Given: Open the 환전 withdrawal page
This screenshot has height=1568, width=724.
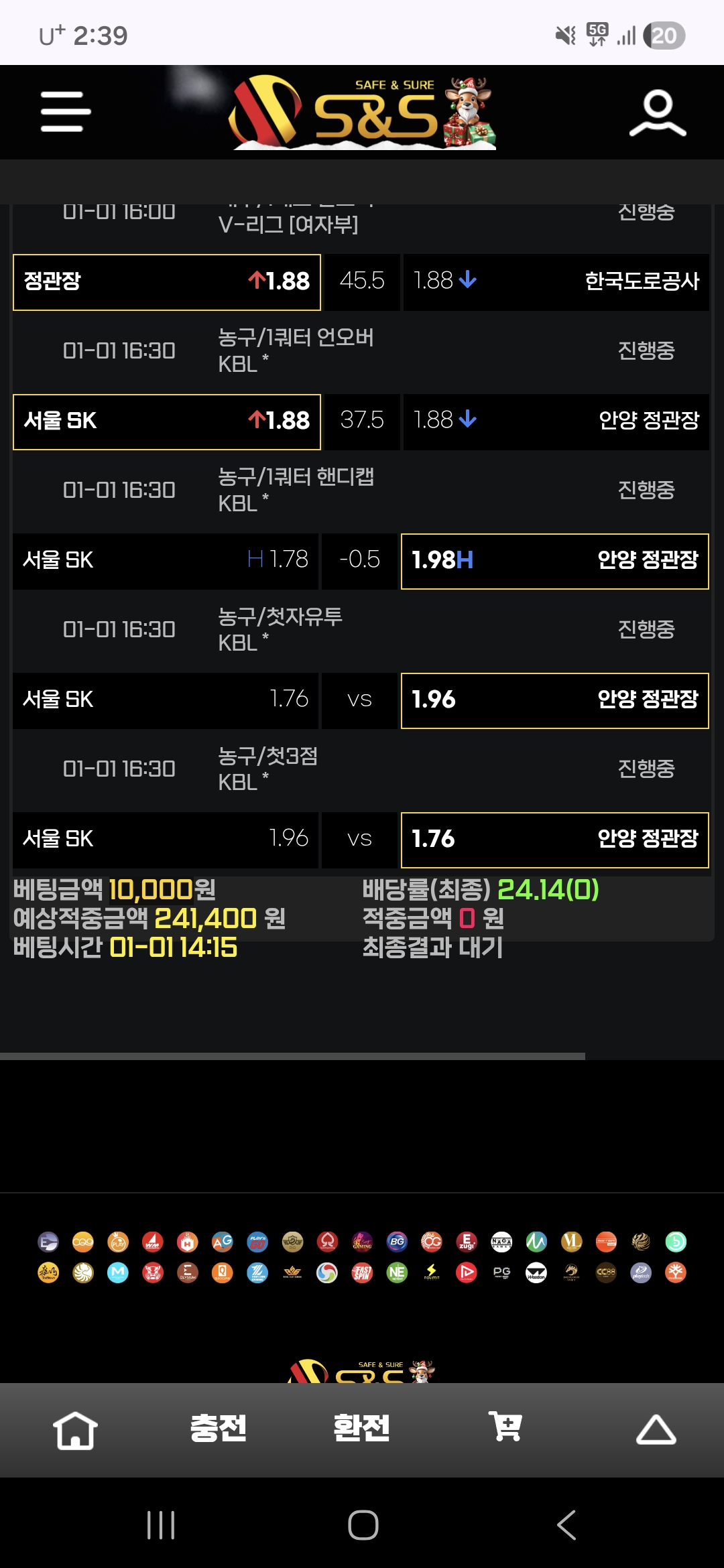Looking at the screenshot, I should (x=361, y=1428).
